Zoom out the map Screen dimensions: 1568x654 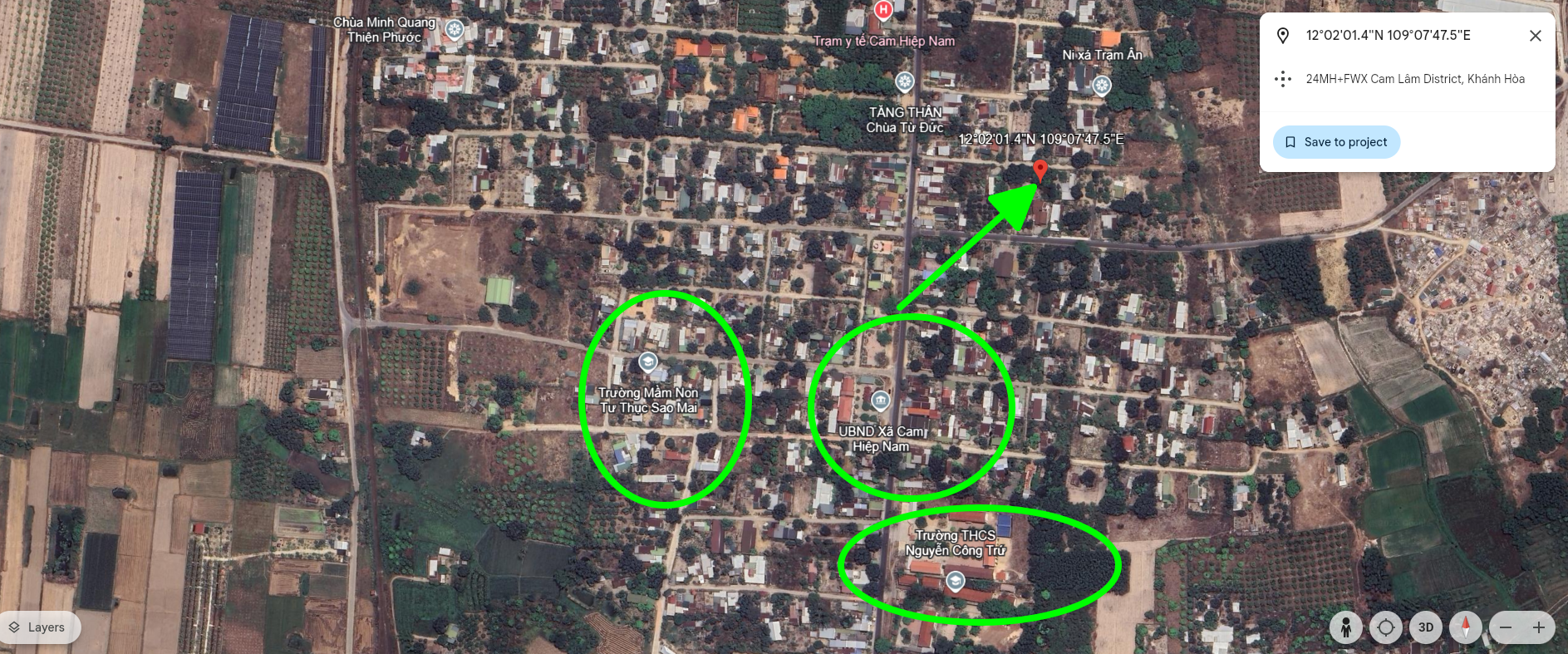pyautogui.click(x=1506, y=627)
